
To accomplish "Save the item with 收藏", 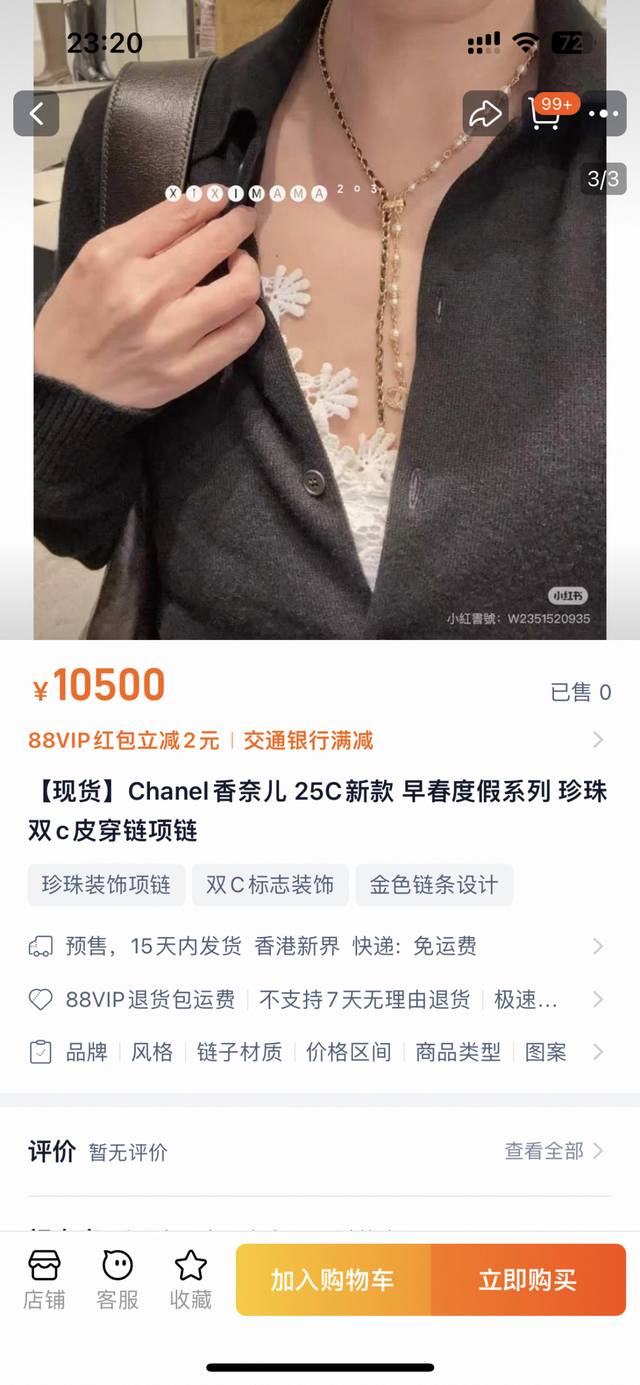I will click(x=190, y=1279).
